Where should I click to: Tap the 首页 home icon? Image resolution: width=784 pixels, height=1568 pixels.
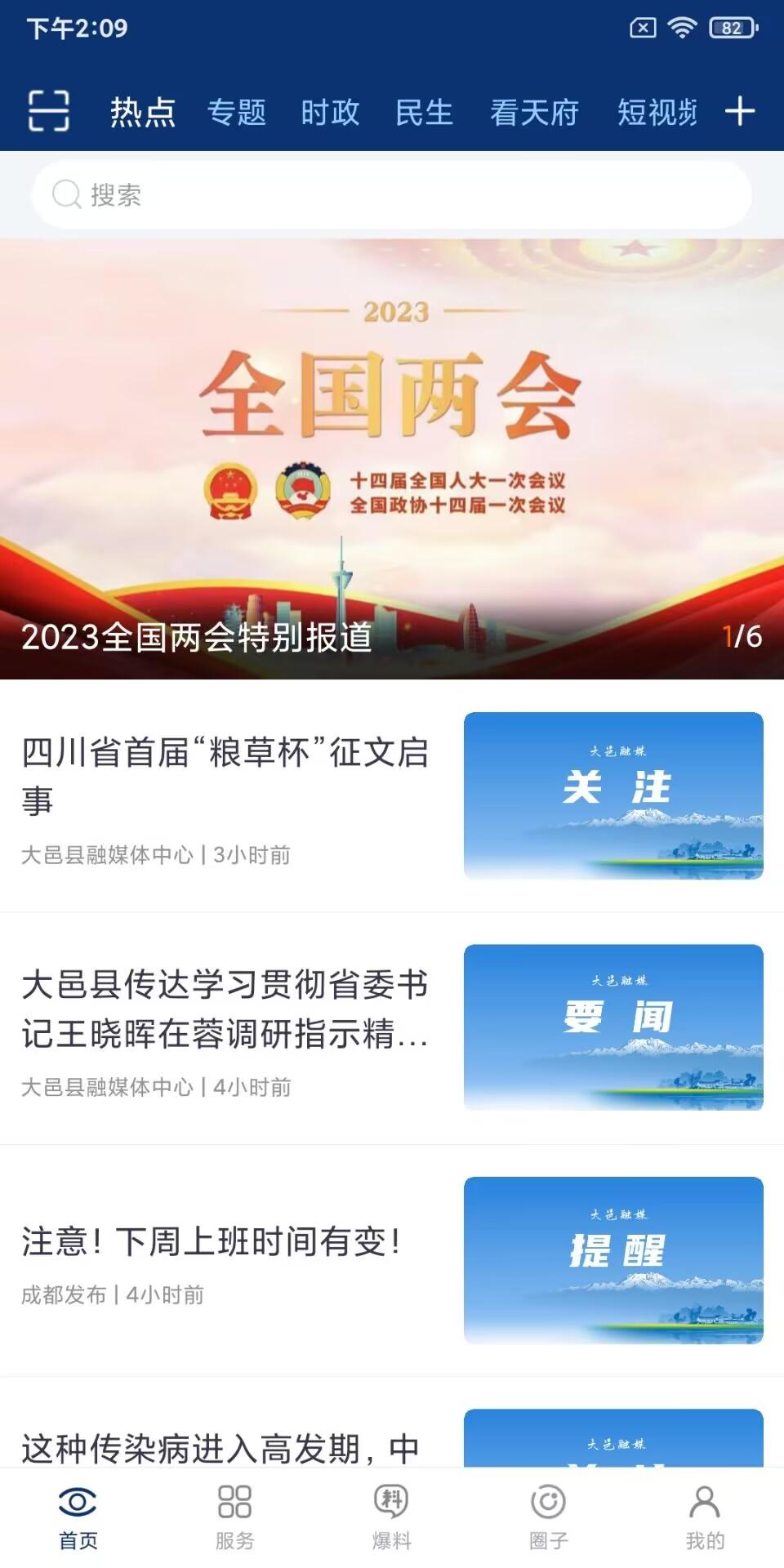tap(78, 1505)
